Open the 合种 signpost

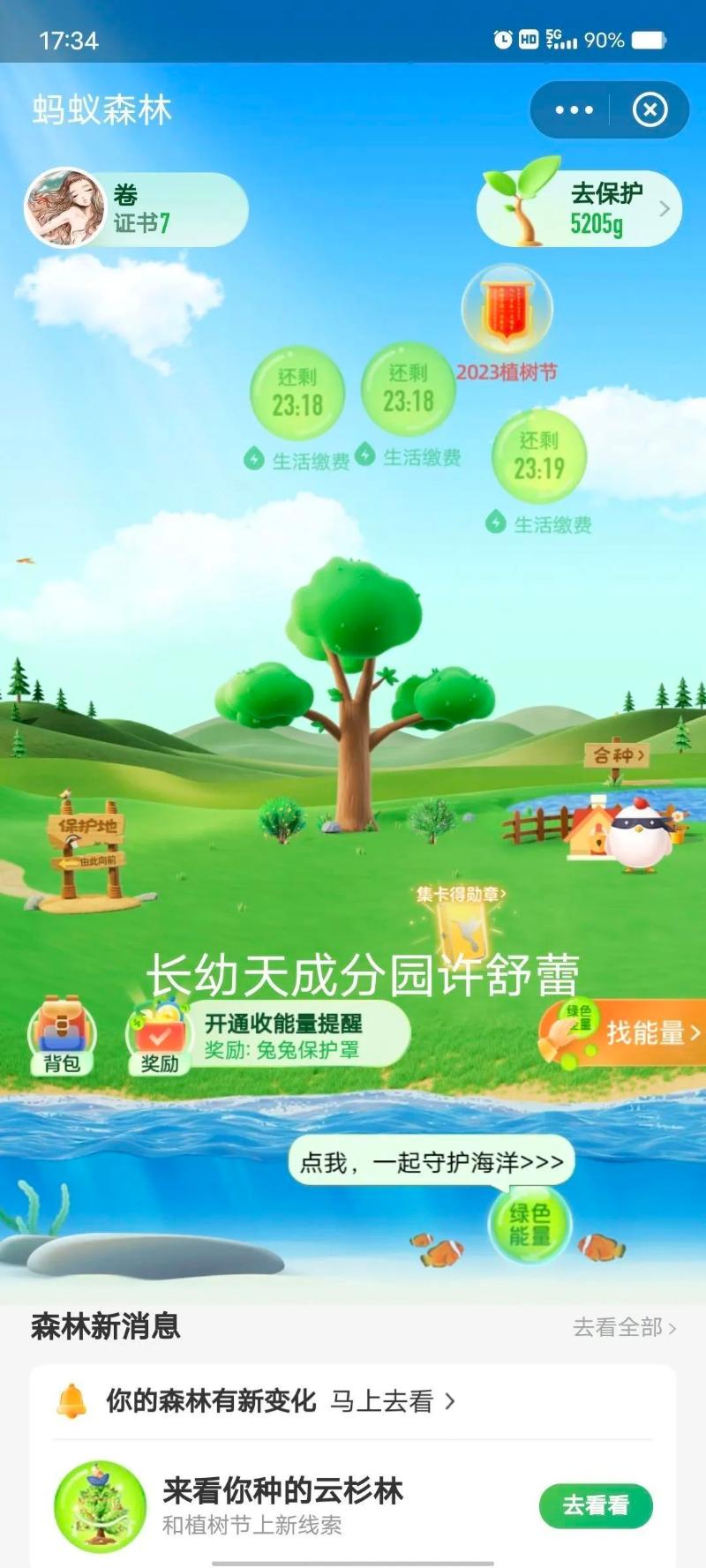click(617, 756)
